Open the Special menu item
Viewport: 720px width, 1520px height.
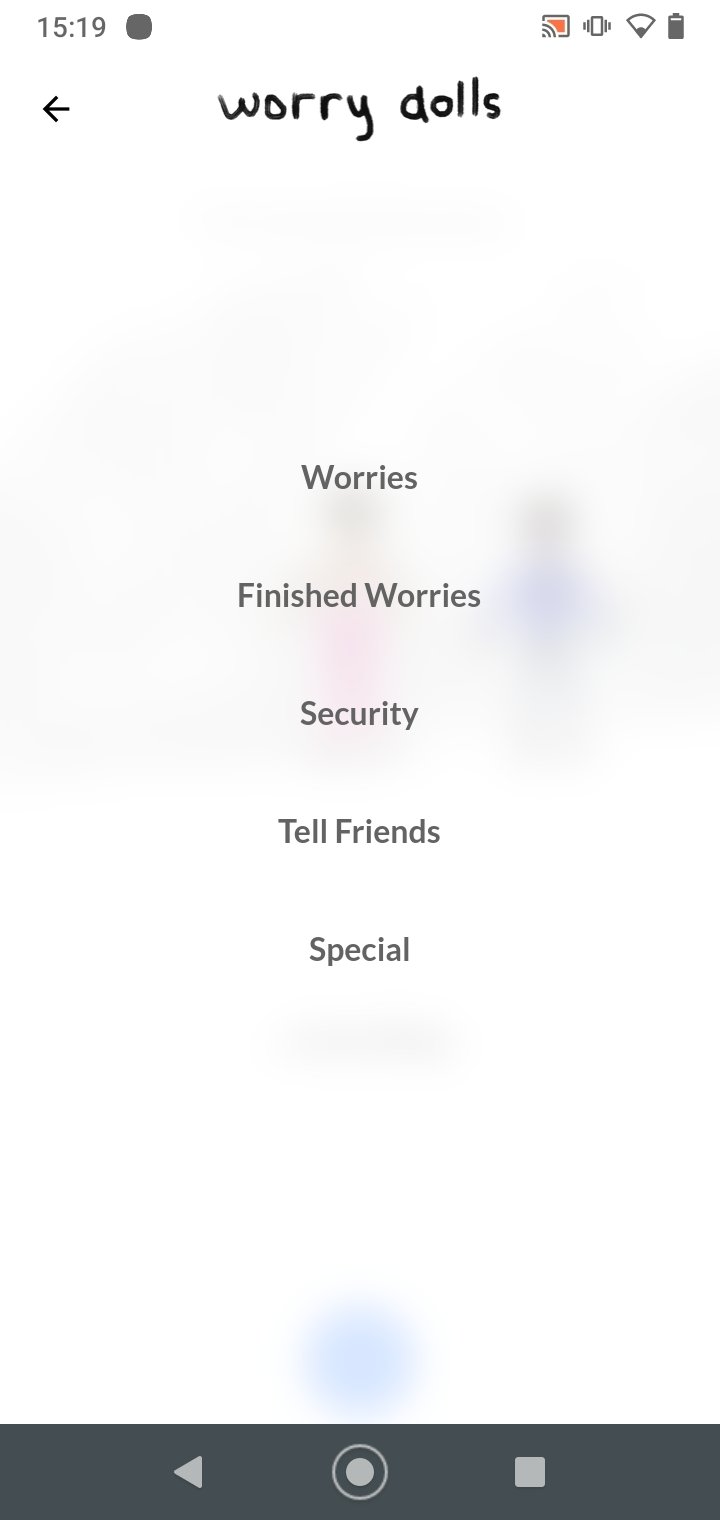pos(359,949)
